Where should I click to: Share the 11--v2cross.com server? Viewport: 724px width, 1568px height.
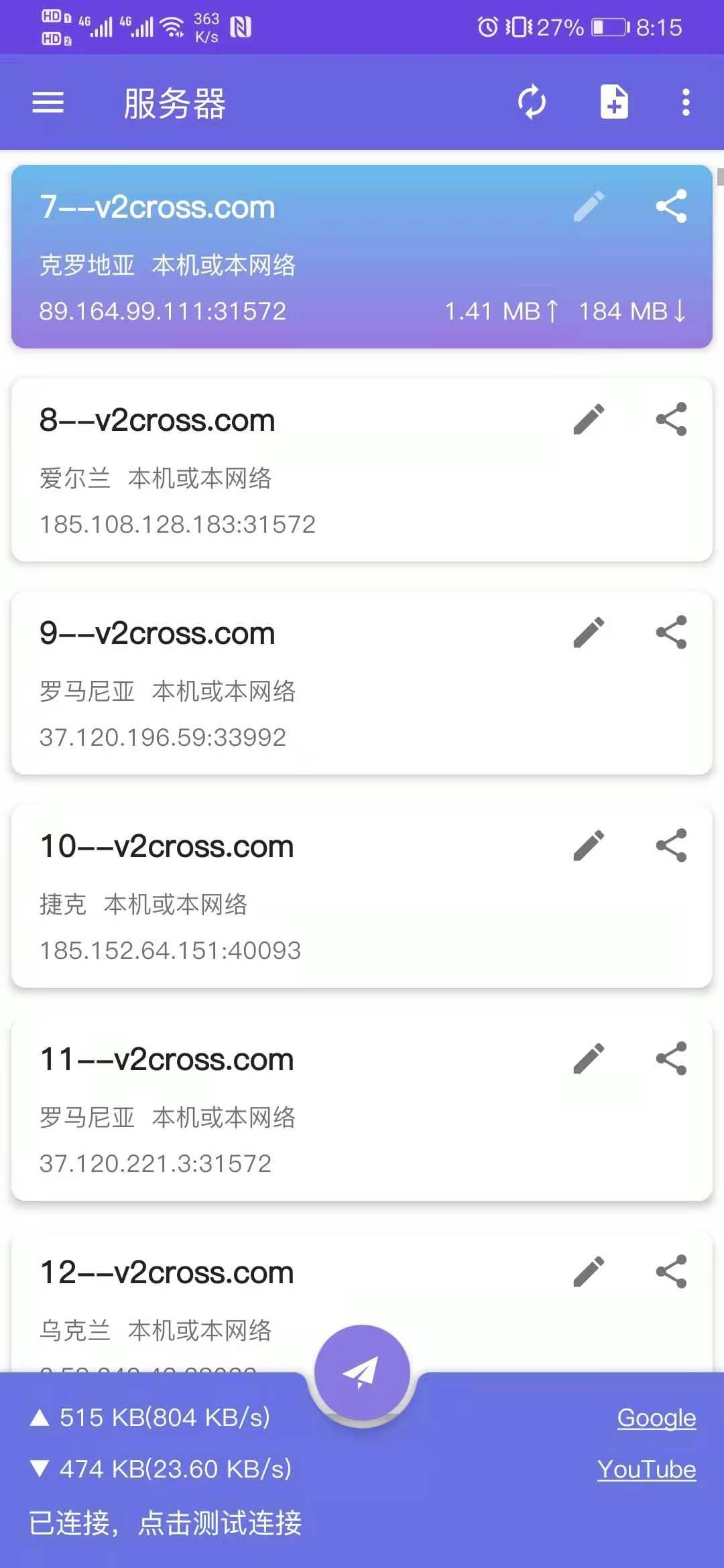(x=672, y=1058)
